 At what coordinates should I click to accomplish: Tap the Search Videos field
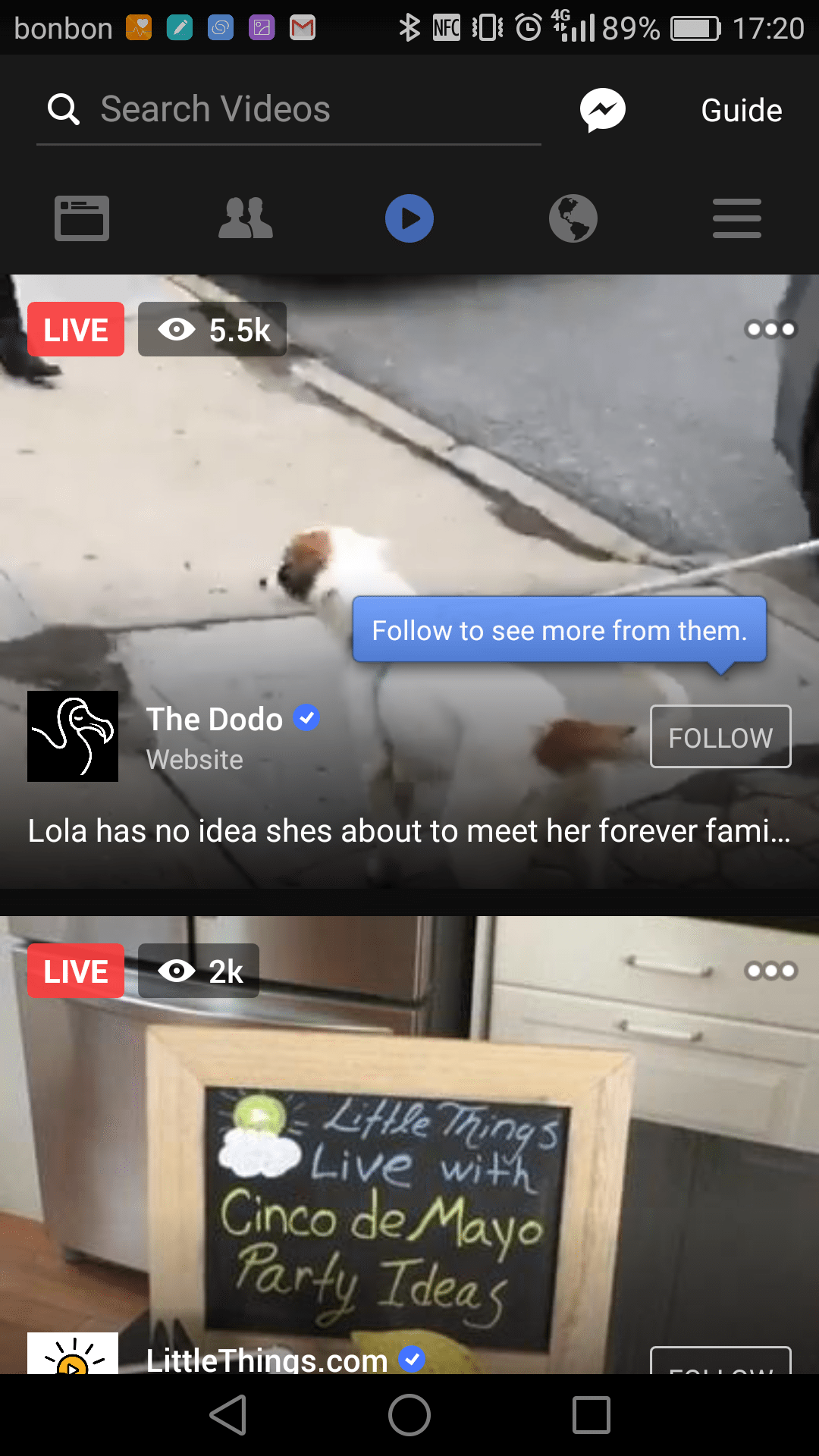coord(288,109)
